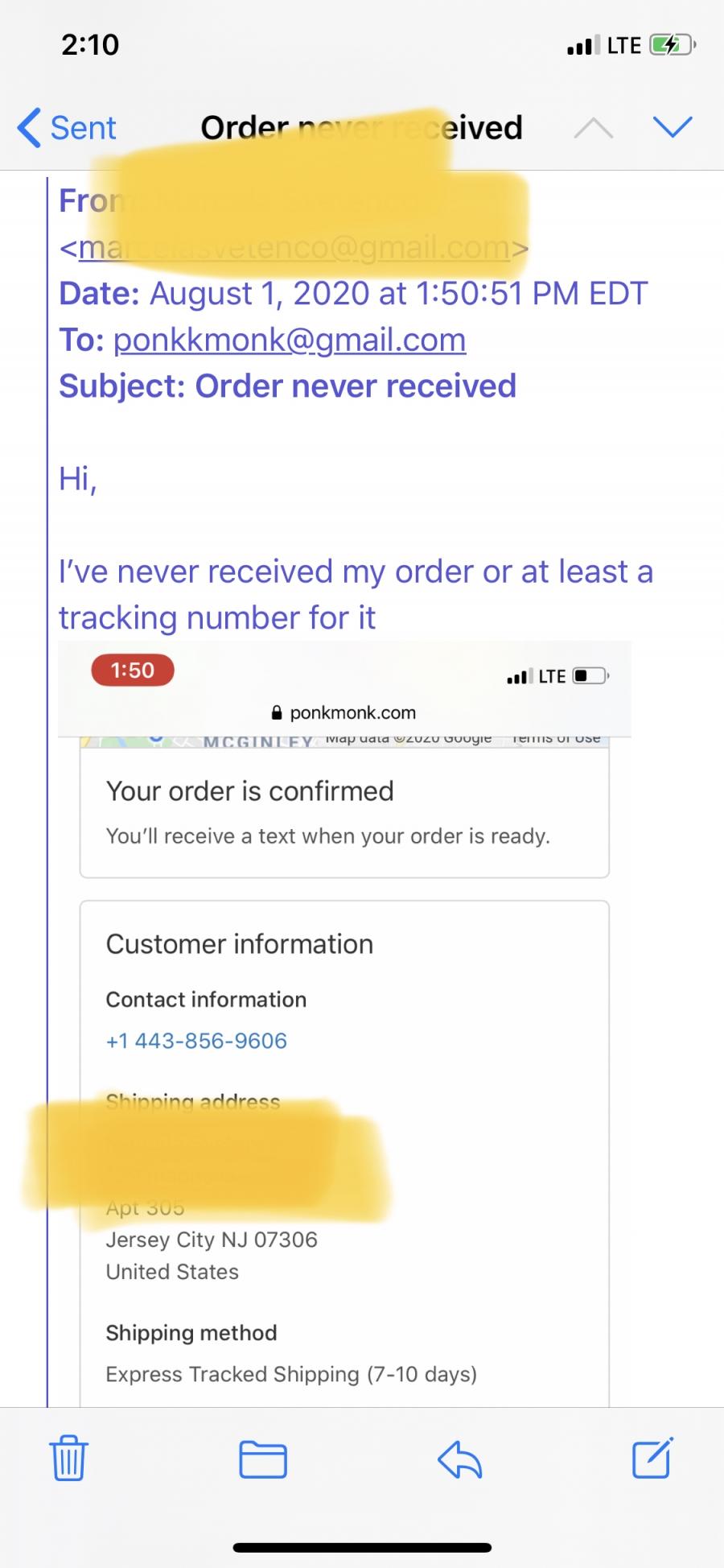Move this email to a folder
Image resolution: width=724 pixels, height=1568 pixels.
coord(263,1459)
